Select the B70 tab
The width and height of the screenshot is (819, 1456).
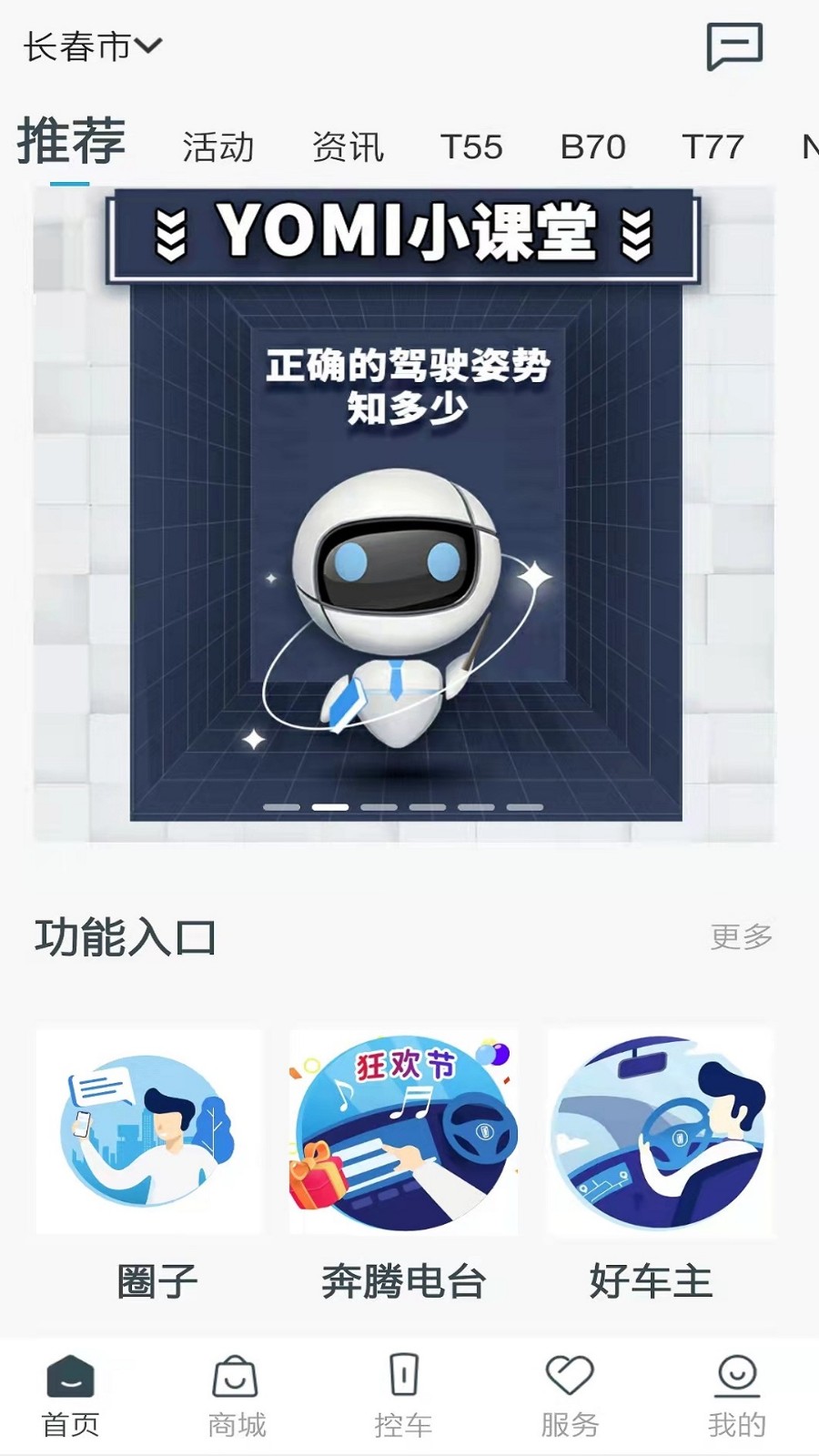(592, 147)
